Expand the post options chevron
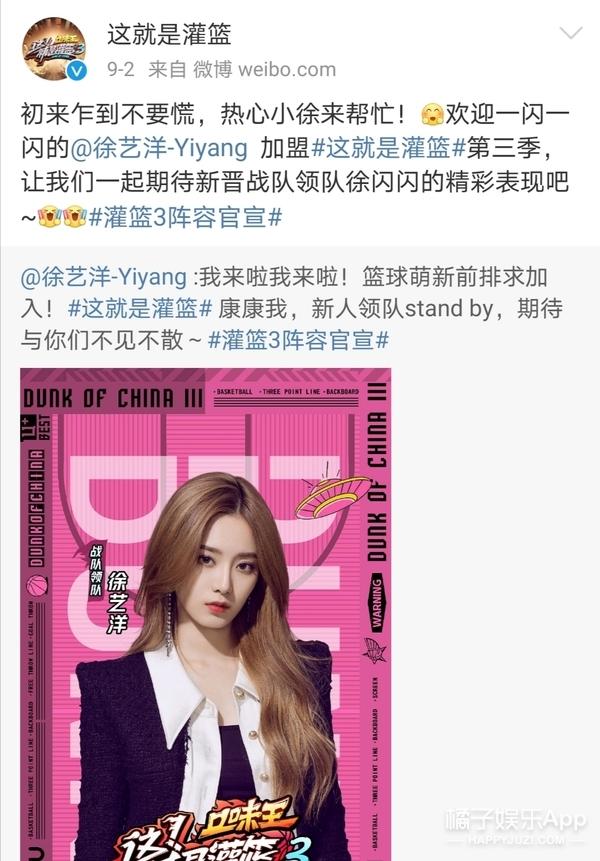The height and width of the screenshot is (861, 600). (x=571, y=34)
